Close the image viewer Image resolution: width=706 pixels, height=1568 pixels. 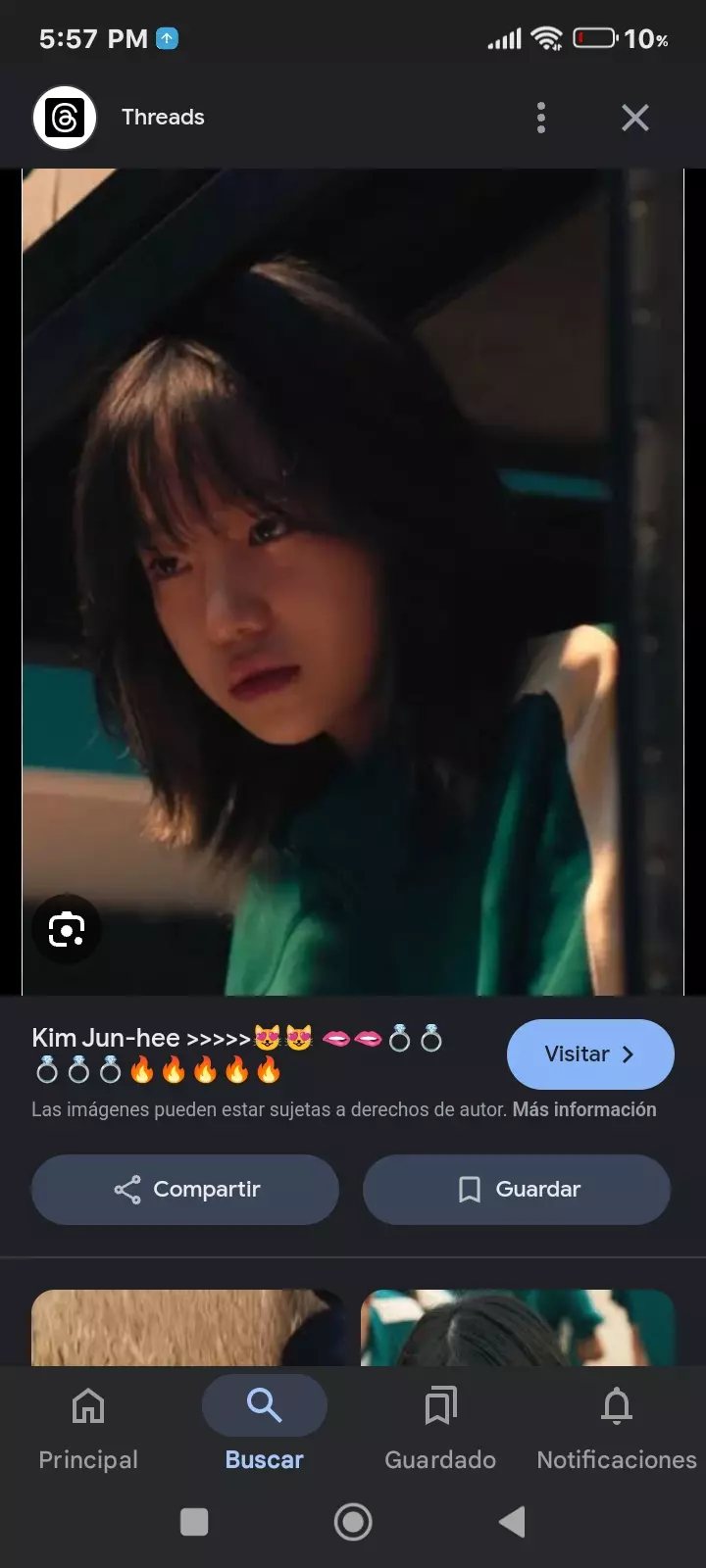click(x=635, y=118)
